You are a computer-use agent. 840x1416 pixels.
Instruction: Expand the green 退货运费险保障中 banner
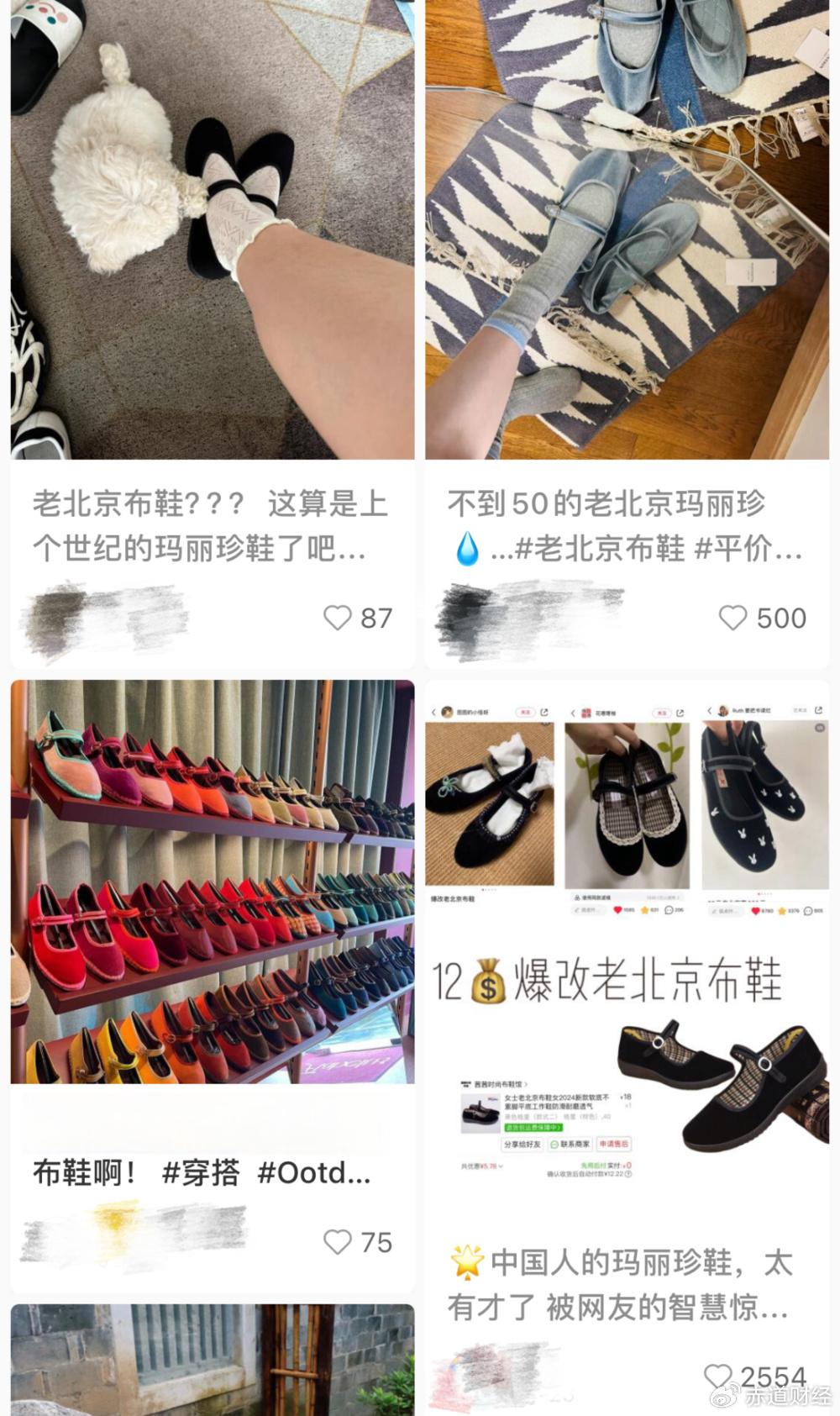(x=534, y=1128)
